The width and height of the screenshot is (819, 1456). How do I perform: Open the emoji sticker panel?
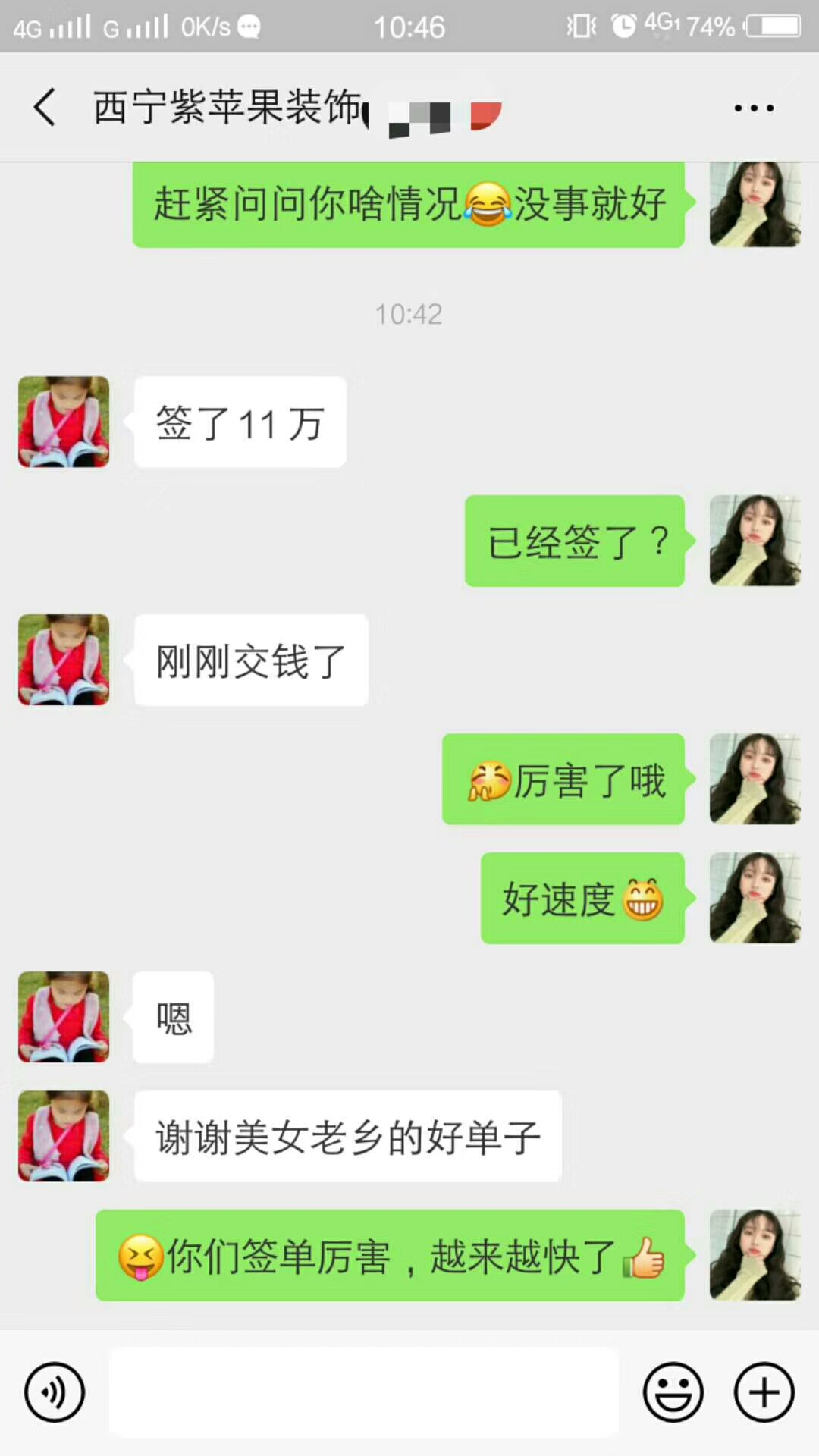(673, 1392)
